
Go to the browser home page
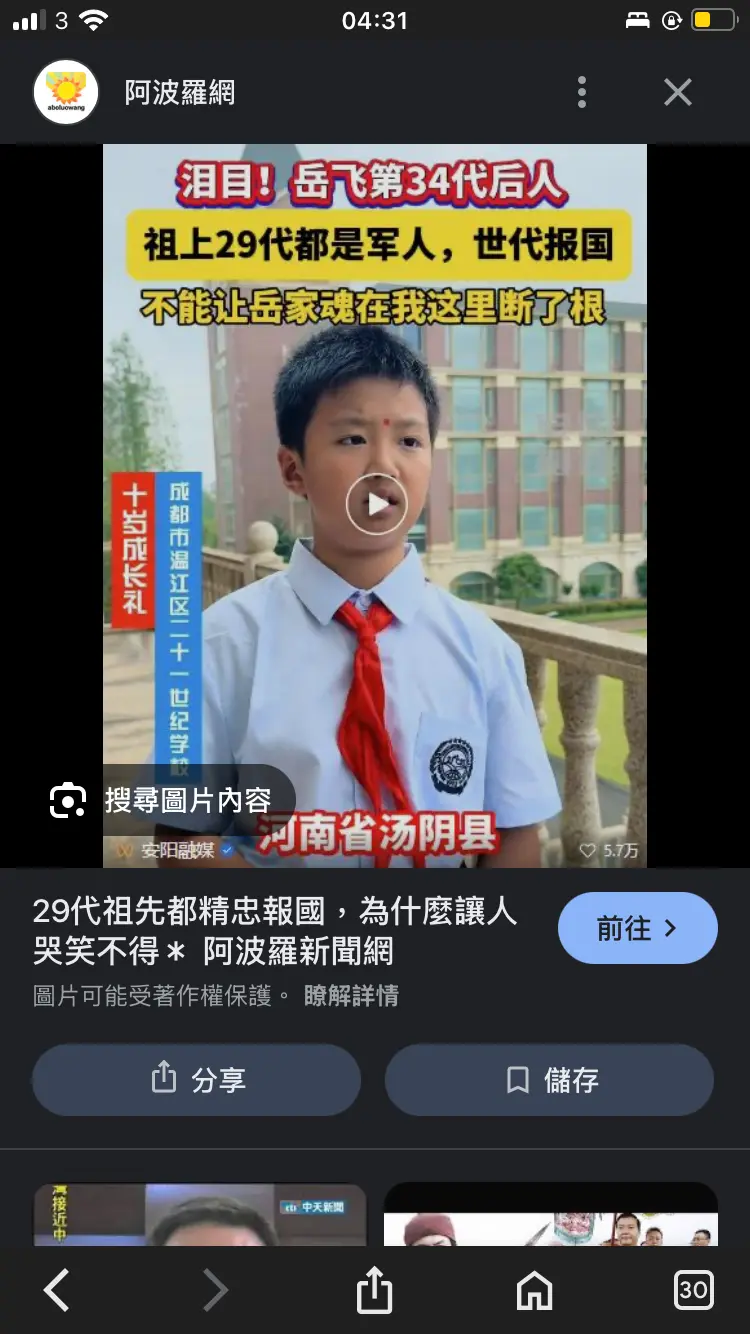534,1290
